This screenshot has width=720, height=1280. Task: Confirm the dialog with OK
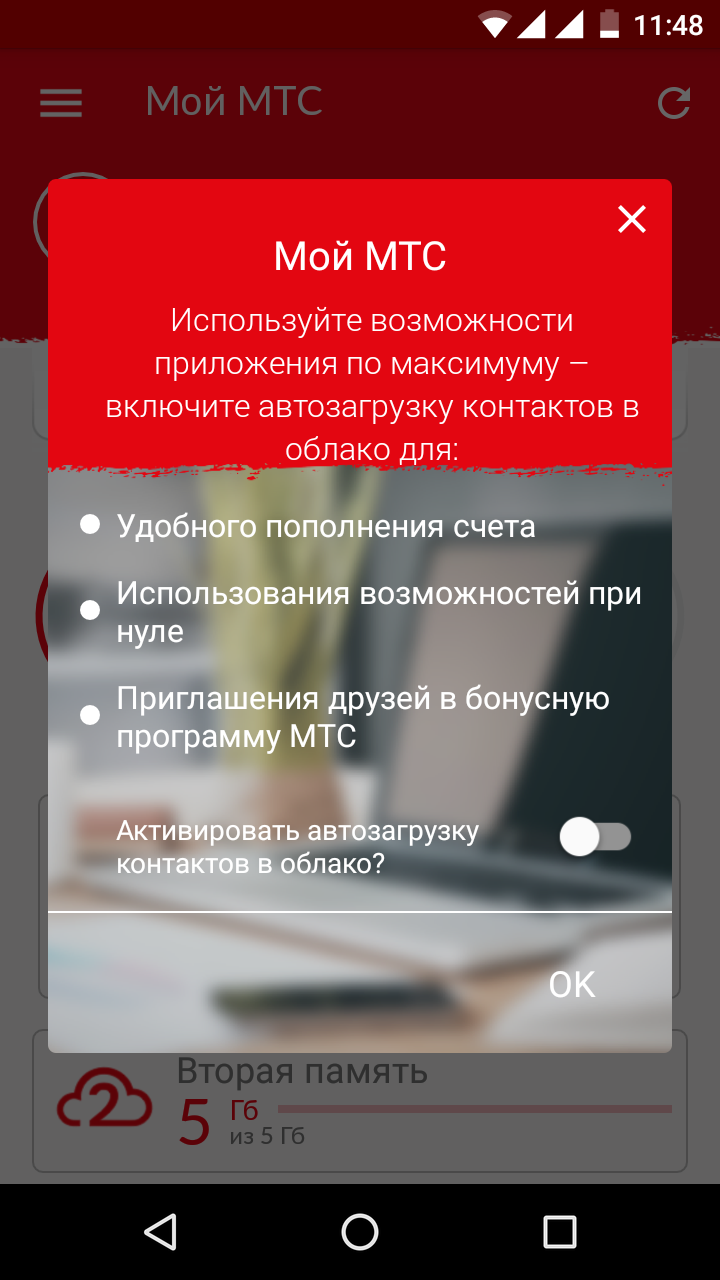coord(572,985)
